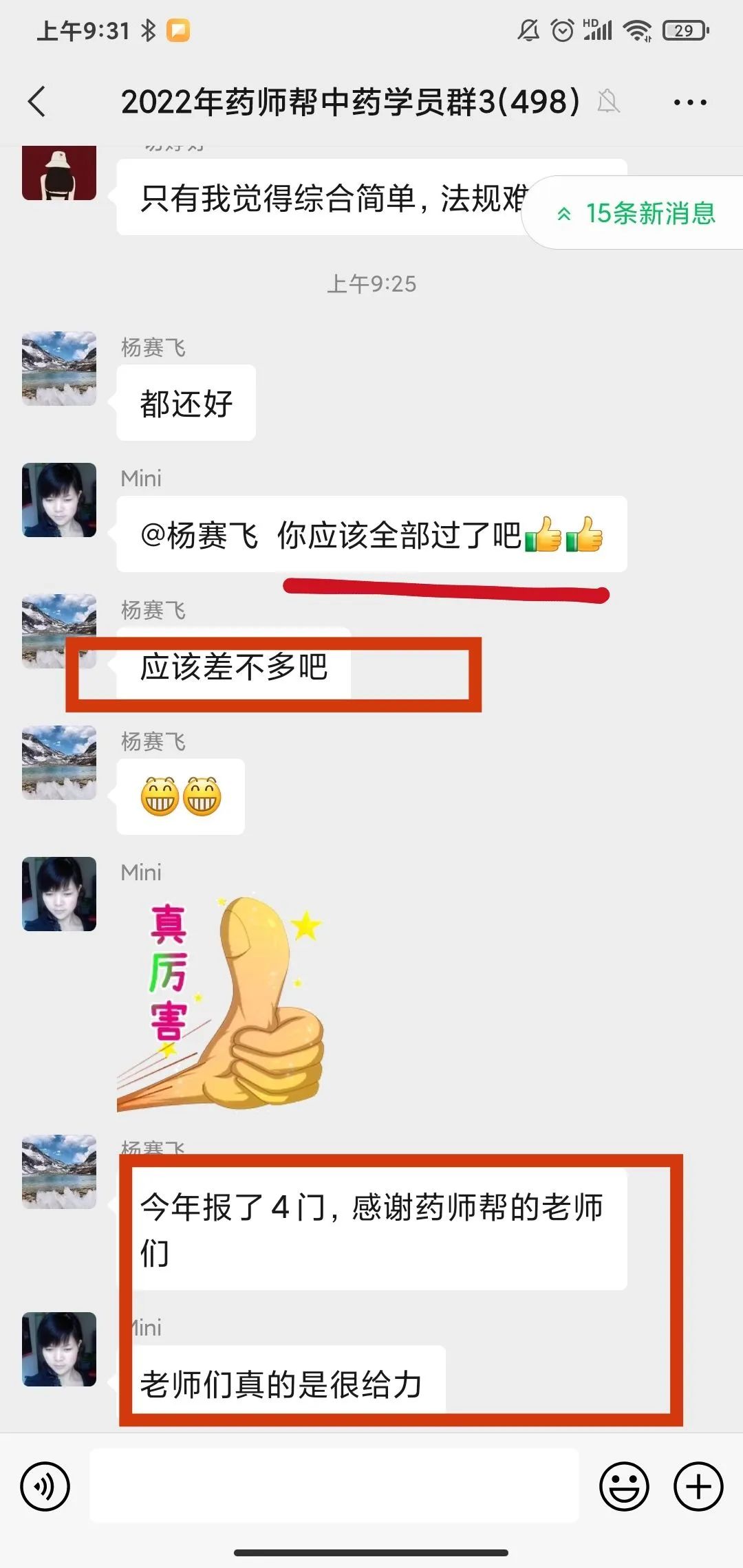This screenshot has height=1568, width=743.
Task: Jump to the 15 new messages
Action: pos(636,213)
